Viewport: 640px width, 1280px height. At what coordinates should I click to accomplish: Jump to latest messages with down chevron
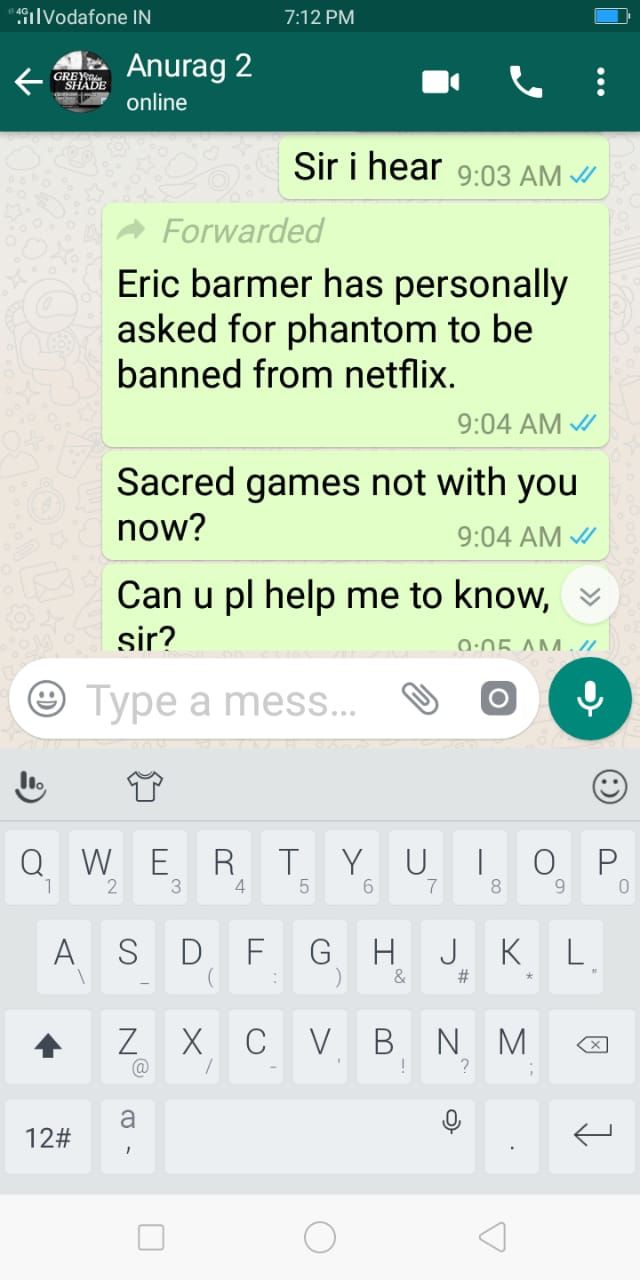590,597
